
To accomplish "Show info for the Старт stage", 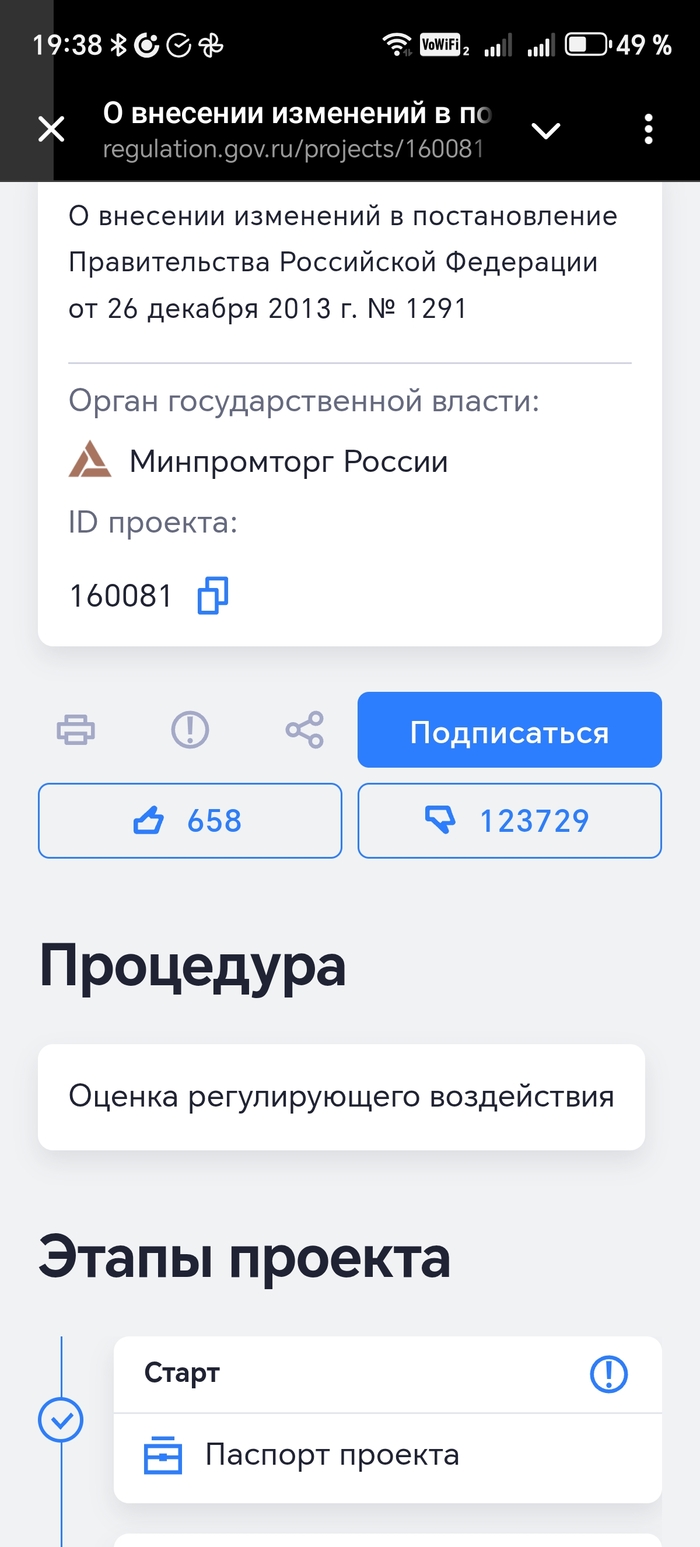I will [x=609, y=1374].
